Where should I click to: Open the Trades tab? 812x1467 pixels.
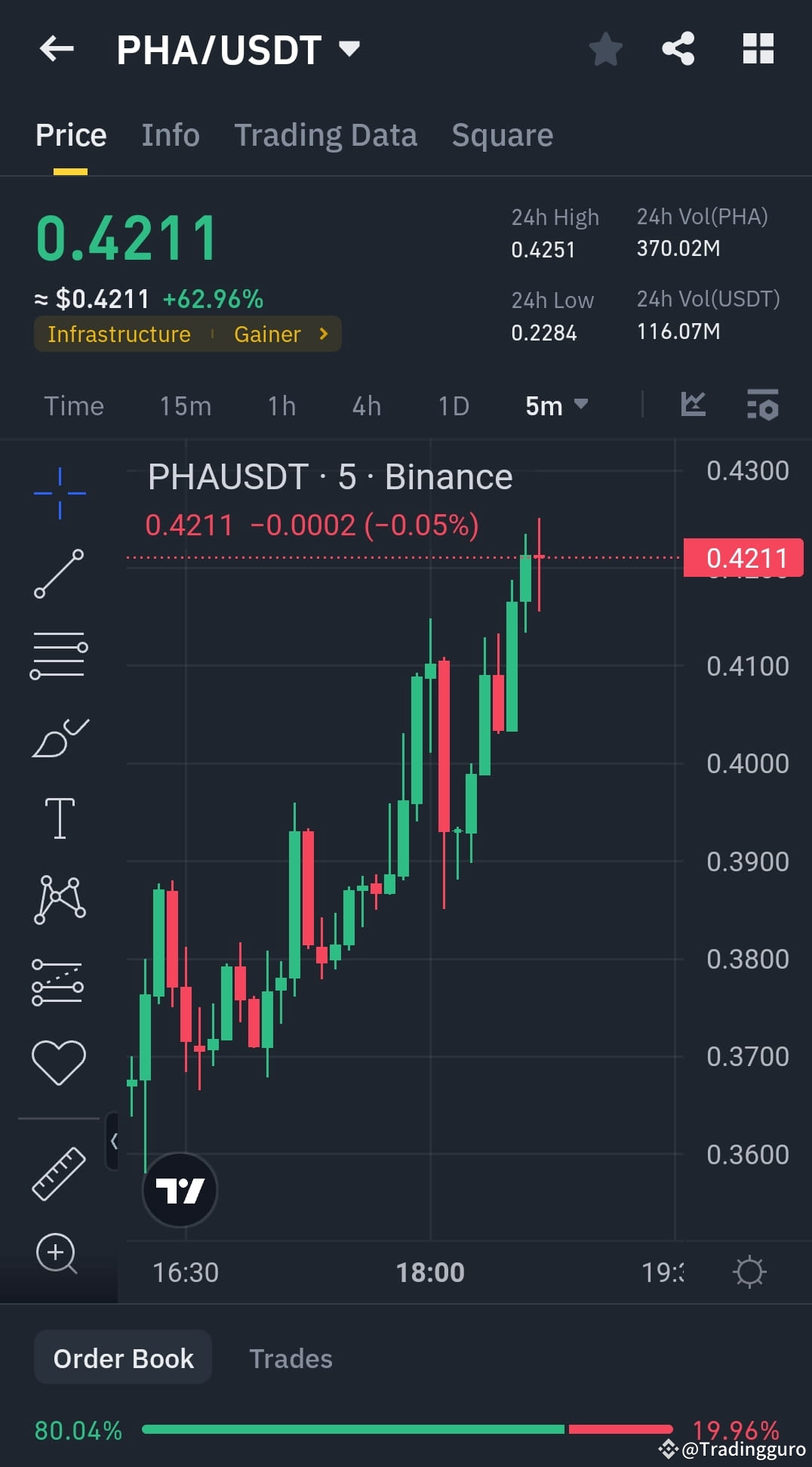(291, 1357)
